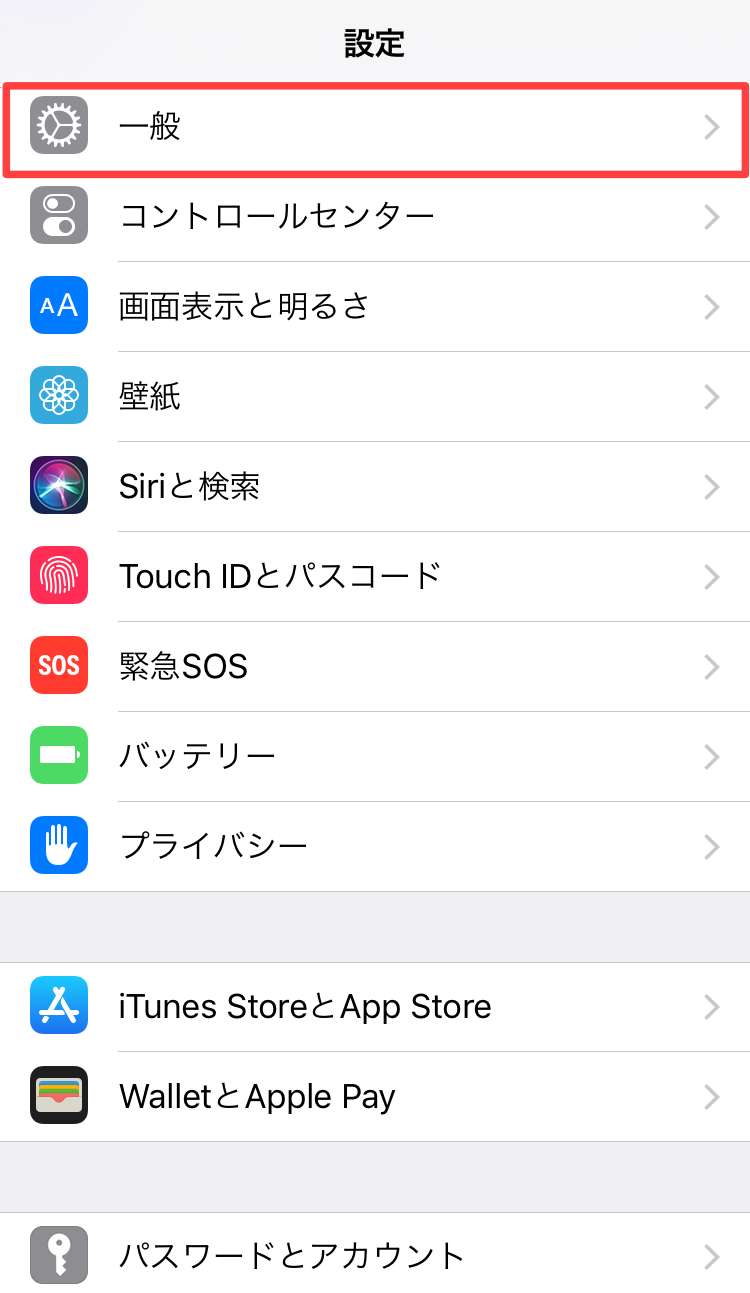The image size is (750, 1293).
Task: Go to iTunes StoreとApp Store settings
Action: [375, 1007]
